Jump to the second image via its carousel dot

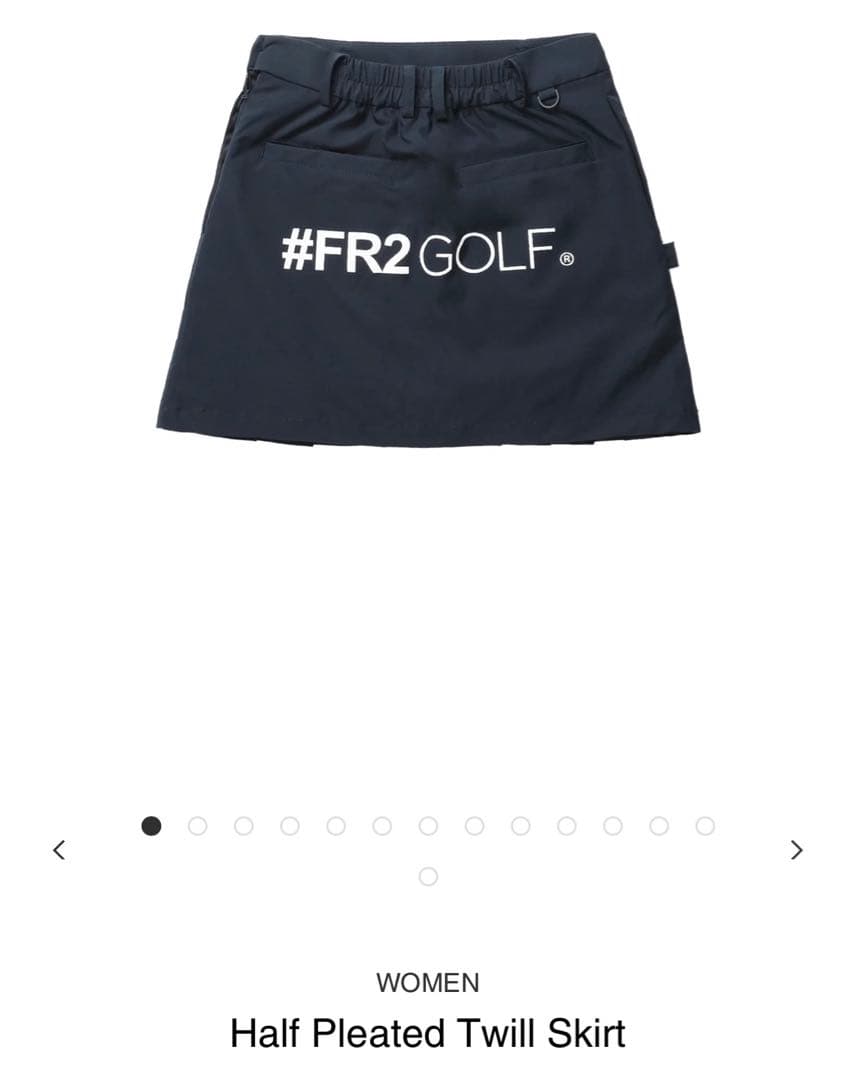click(195, 828)
